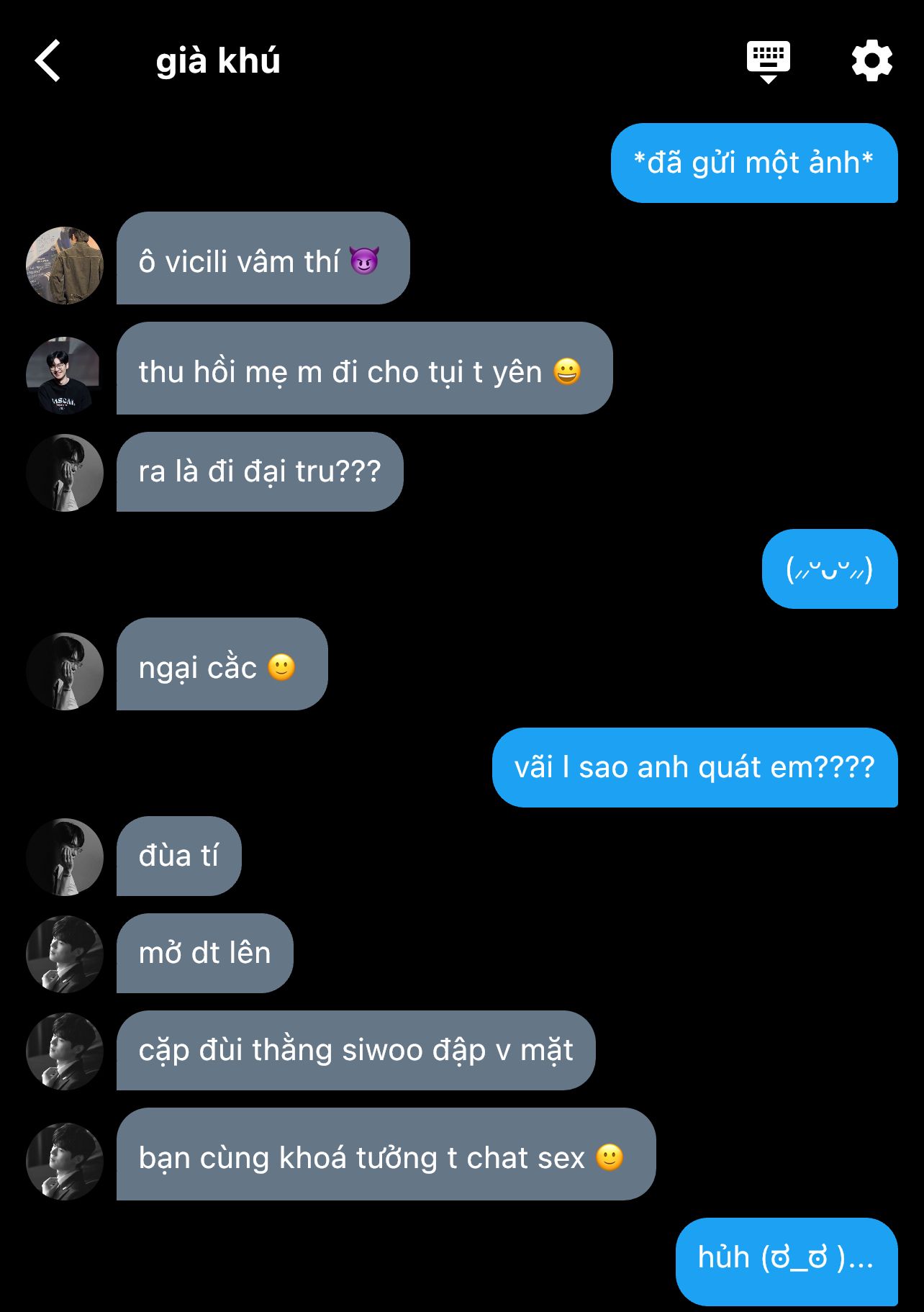Viewport: 924px width, 1312px height.
Task: Tap avatar beside "thu hồi mẹ m" message
Action: coord(65,375)
